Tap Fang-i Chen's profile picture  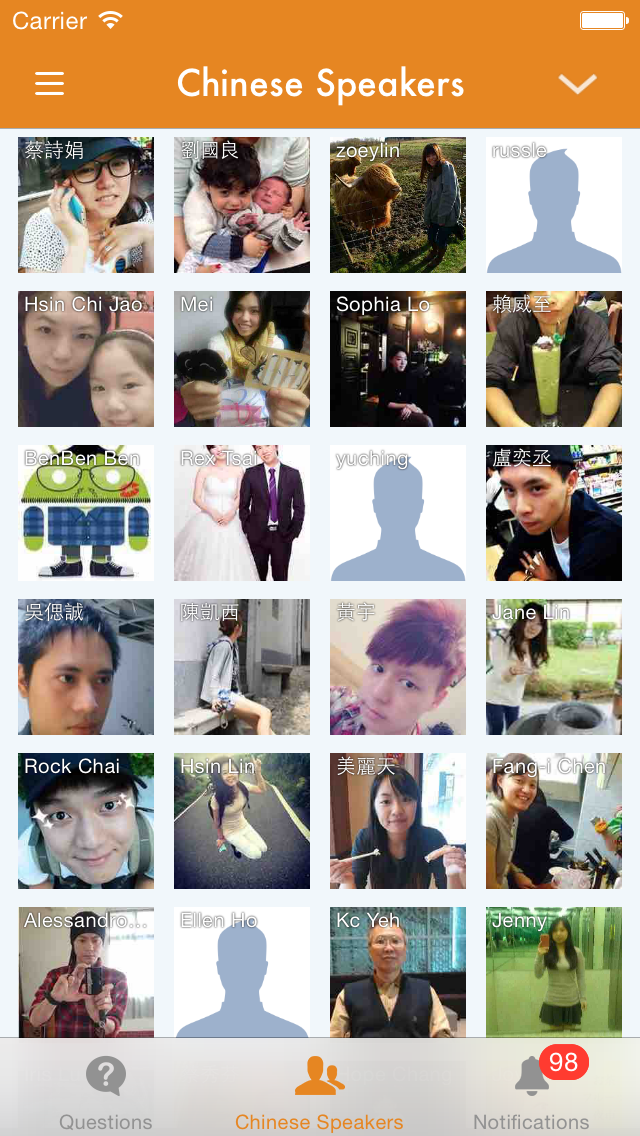tap(554, 821)
